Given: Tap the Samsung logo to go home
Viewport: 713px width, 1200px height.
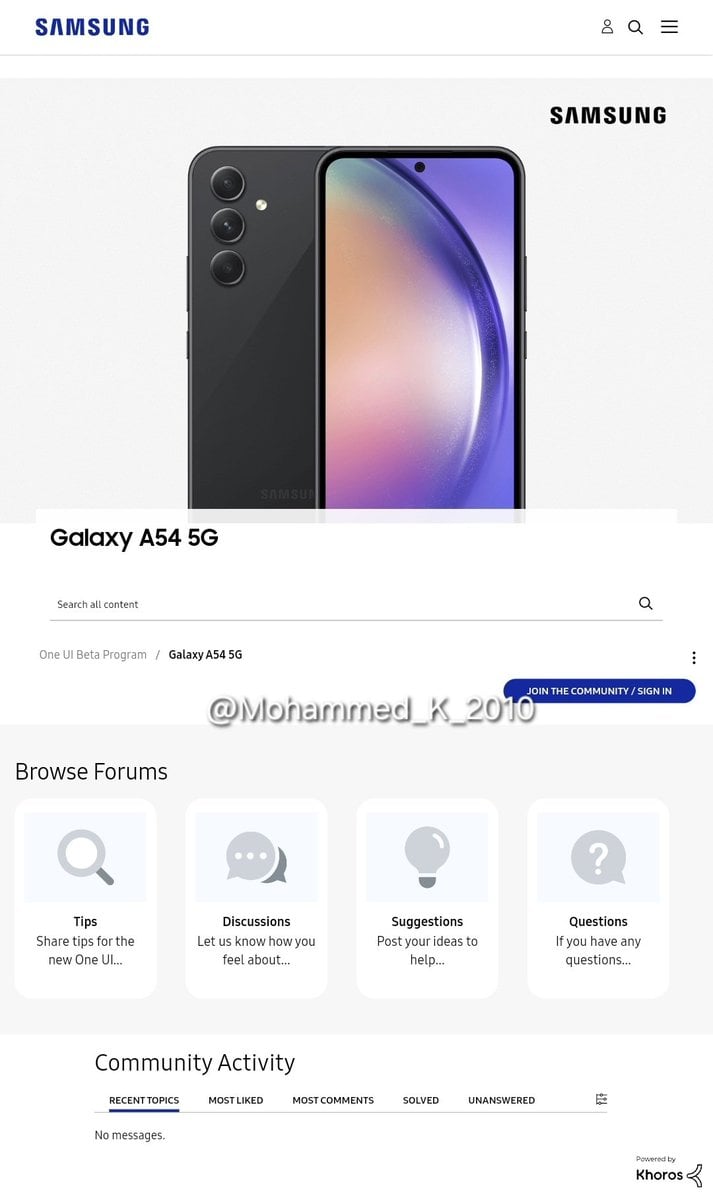Looking at the screenshot, I should [x=92, y=27].
